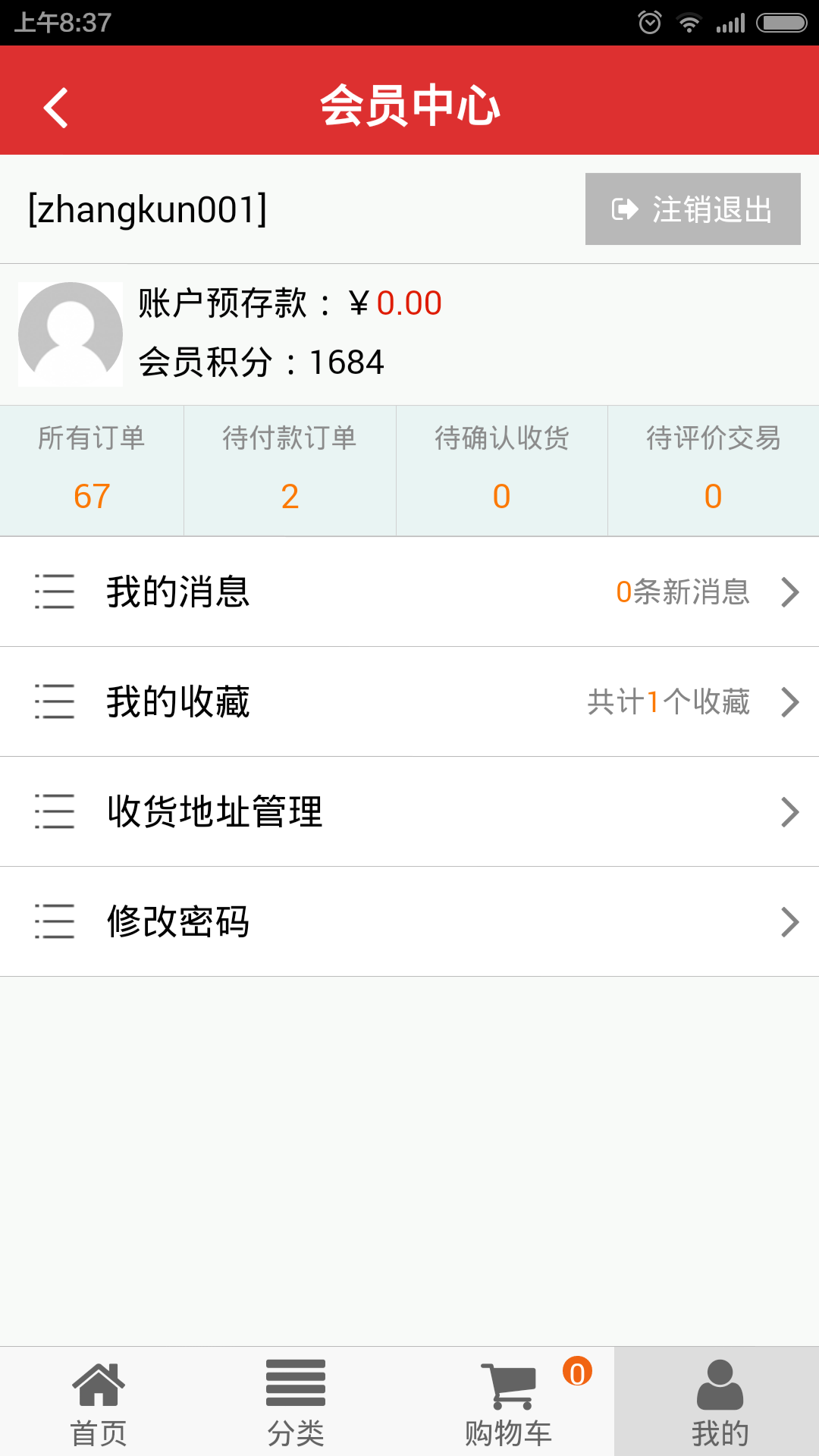Image resolution: width=819 pixels, height=1456 pixels.
Task: Tap the user avatar placeholder image
Action: [x=70, y=334]
